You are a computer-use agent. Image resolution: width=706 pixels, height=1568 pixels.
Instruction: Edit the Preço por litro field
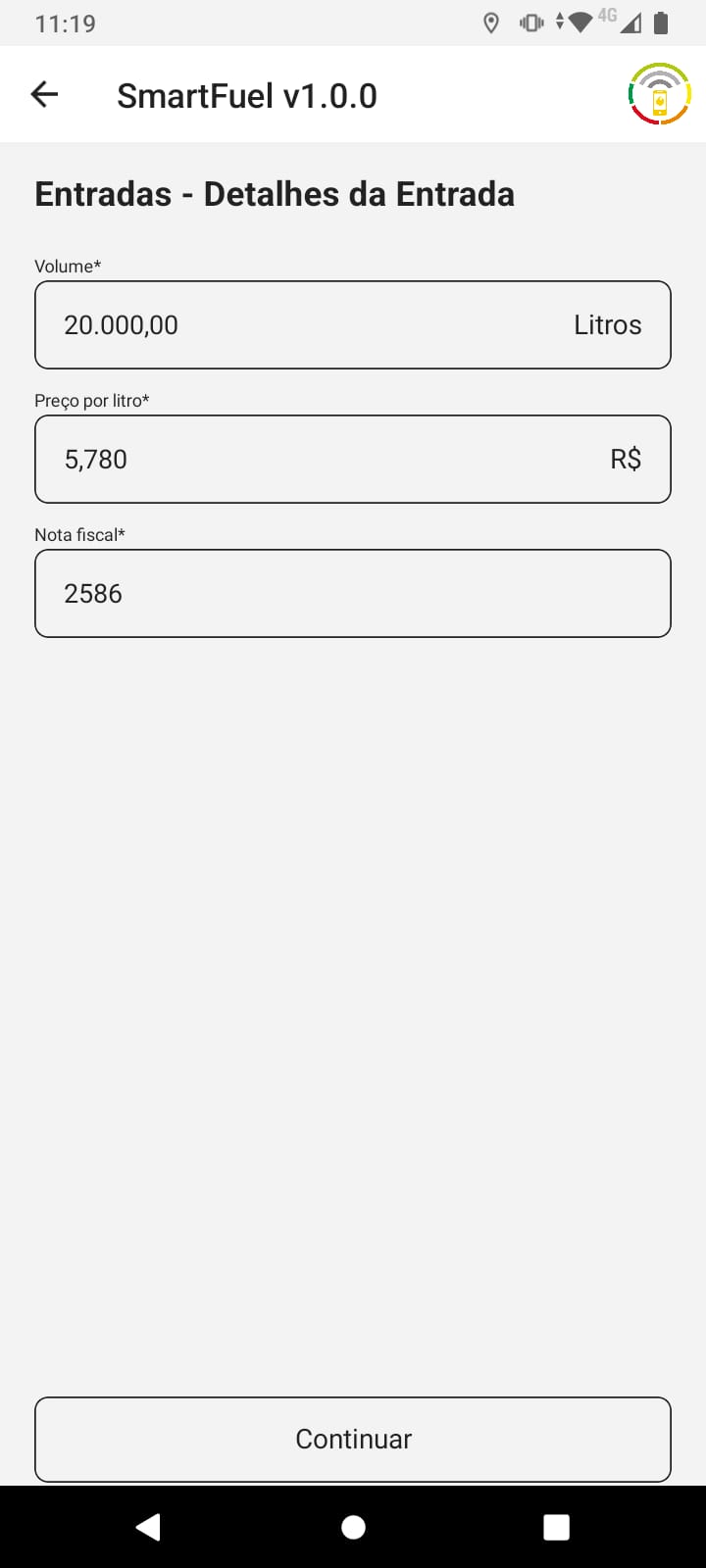coord(314,460)
